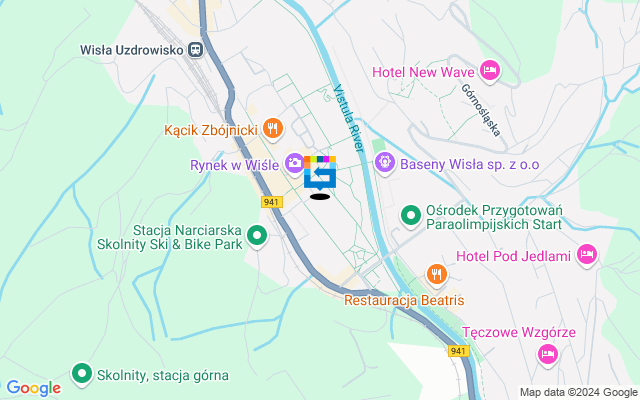Tap the Rynek w Wiśle photo marker
Screen dimensions: 640x400
coord(295,162)
